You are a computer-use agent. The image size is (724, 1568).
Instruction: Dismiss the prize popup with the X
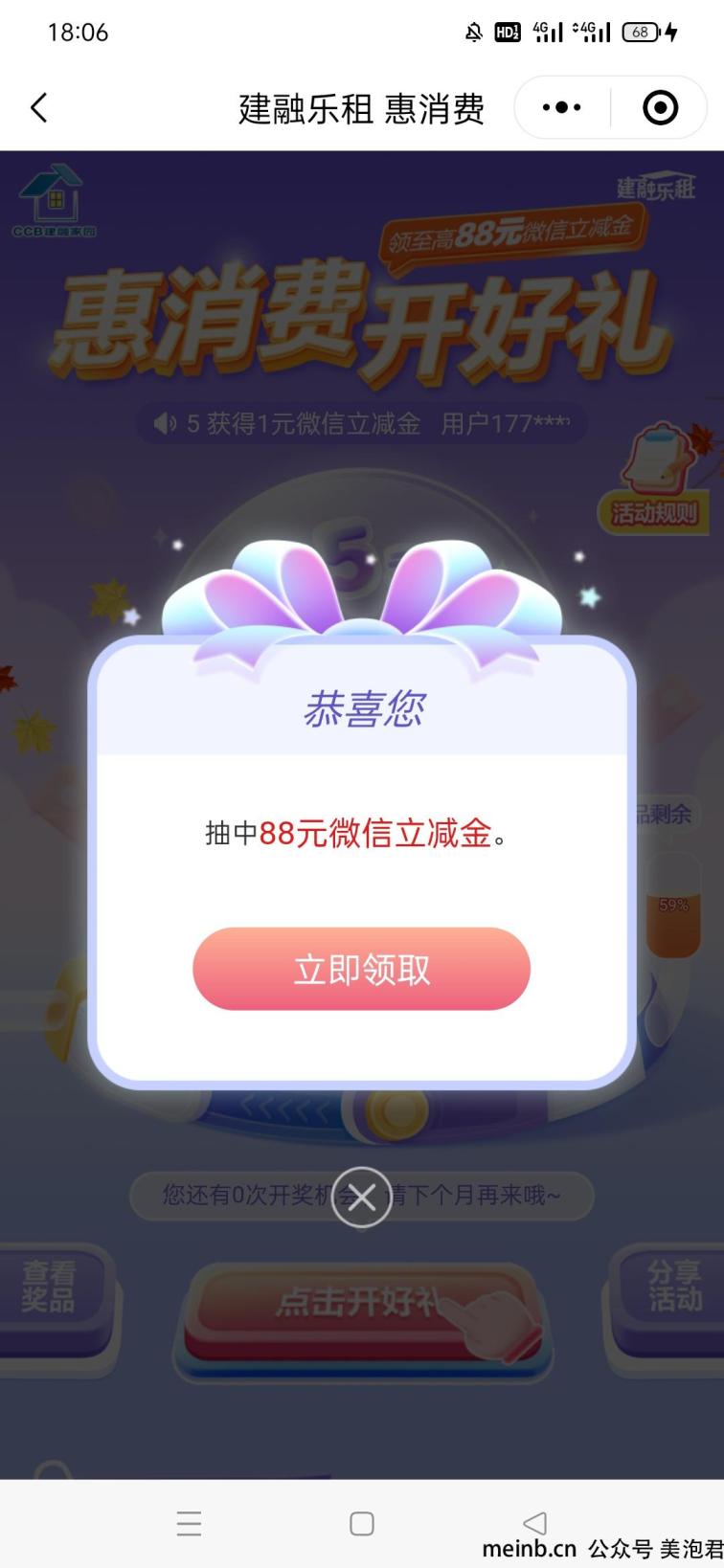[x=361, y=1197]
